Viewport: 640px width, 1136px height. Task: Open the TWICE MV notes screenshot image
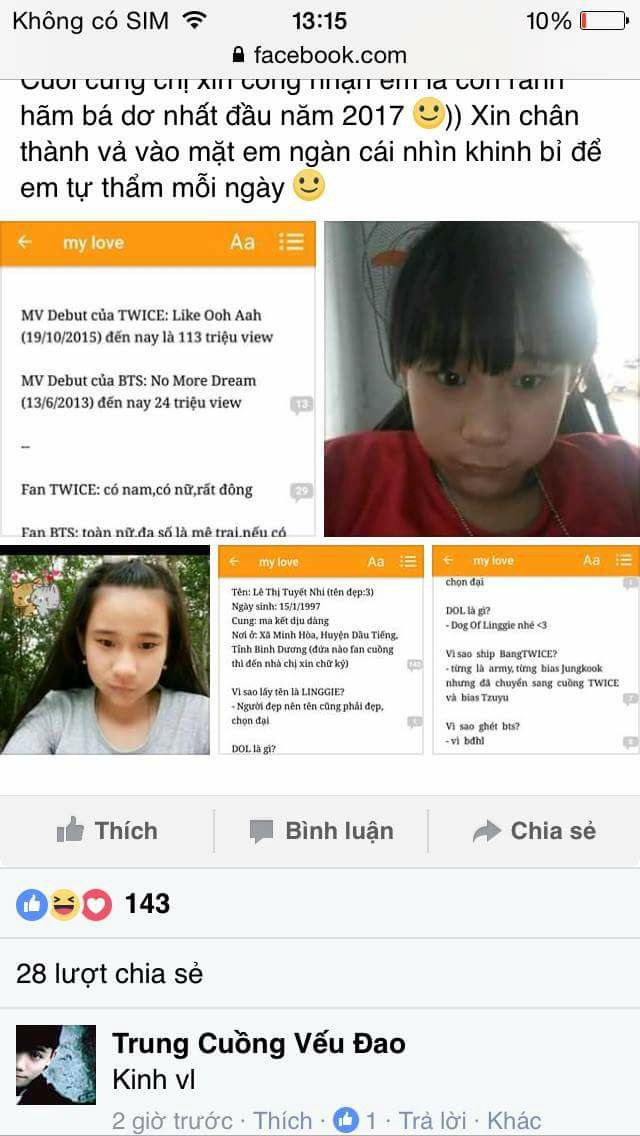click(x=158, y=380)
